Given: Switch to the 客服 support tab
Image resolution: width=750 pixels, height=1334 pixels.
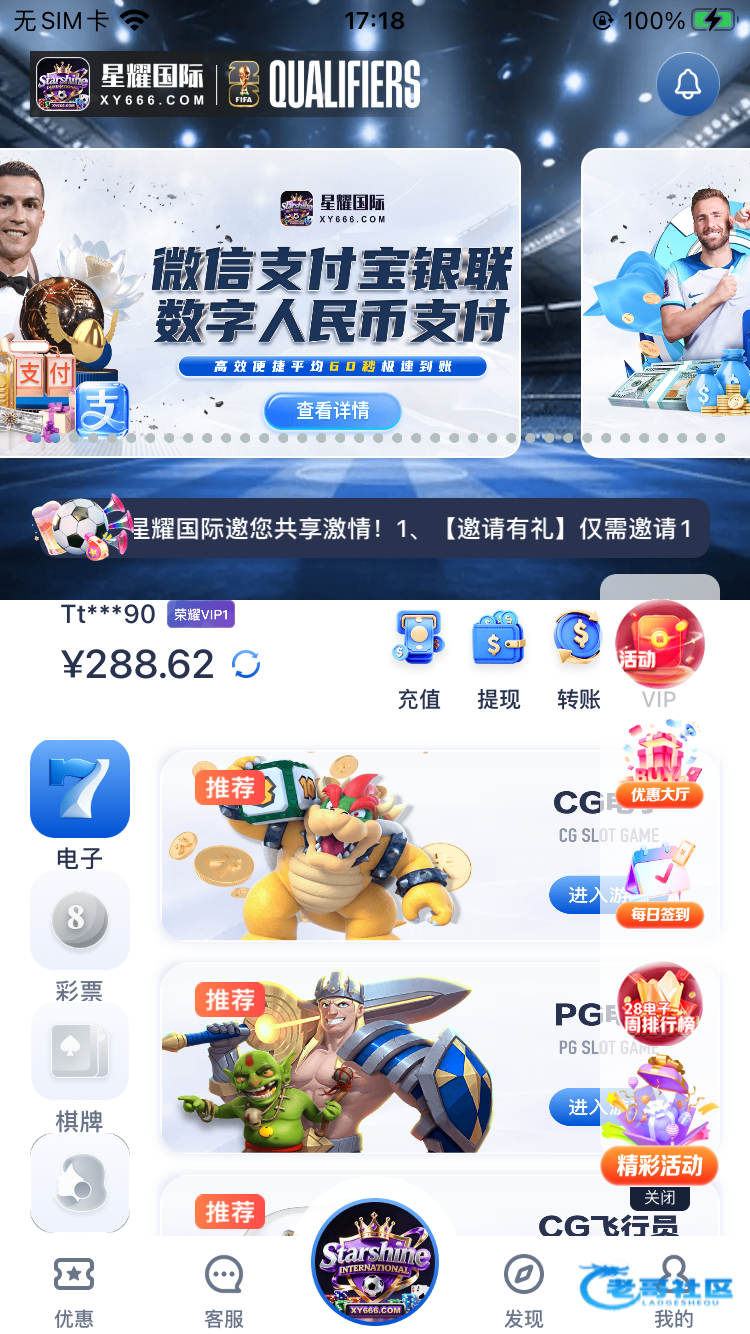Looking at the screenshot, I should [224, 1290].
